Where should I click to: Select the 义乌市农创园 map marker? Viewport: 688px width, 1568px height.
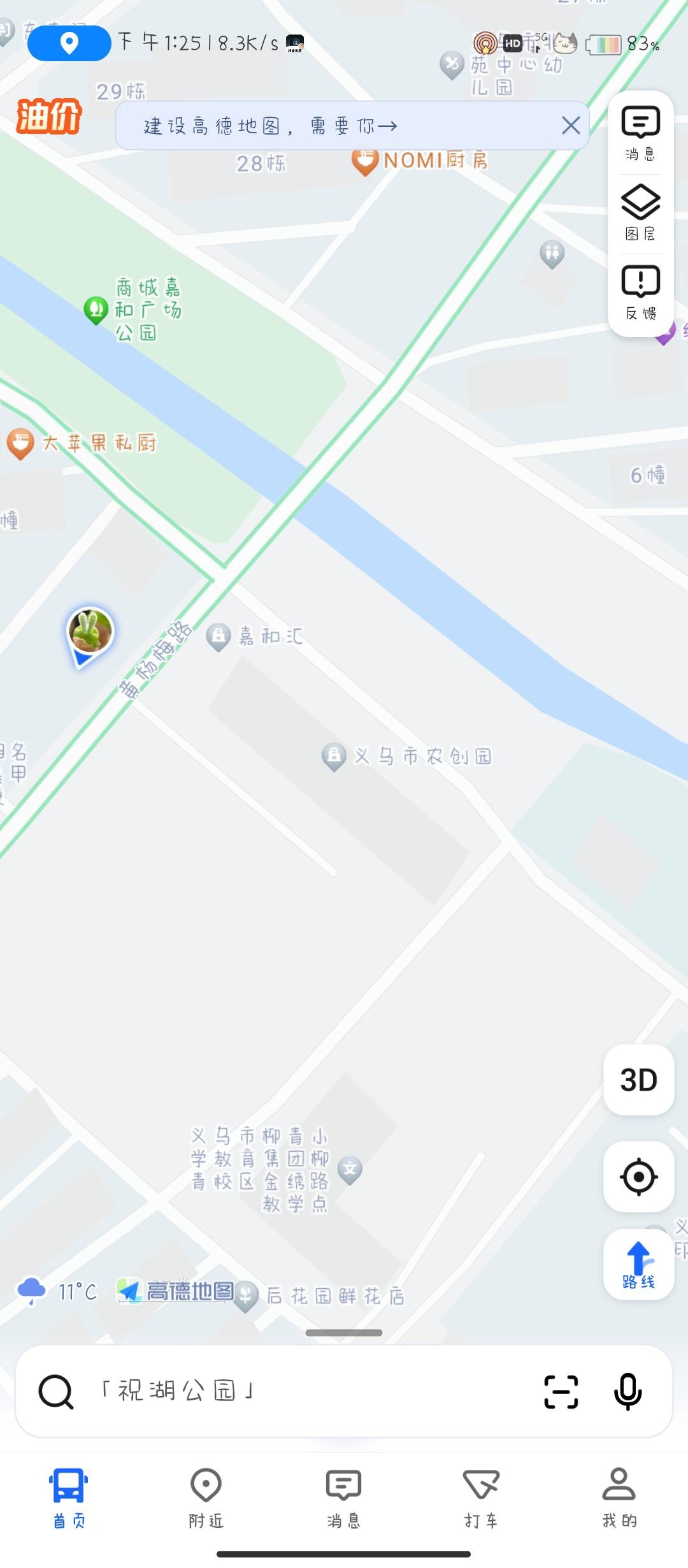(334, 757)
